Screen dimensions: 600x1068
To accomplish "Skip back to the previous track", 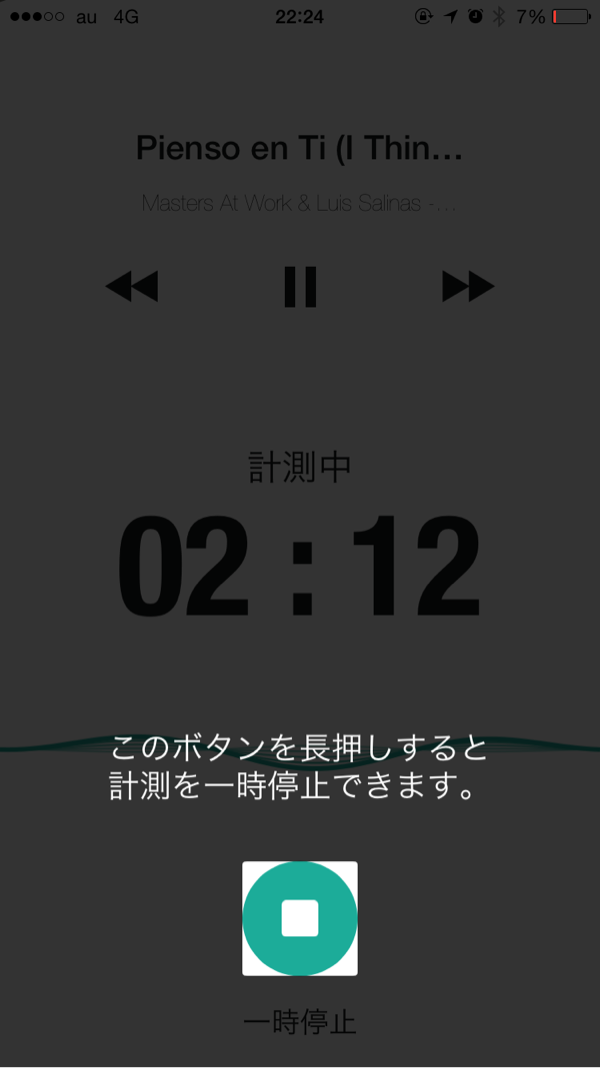I will point(132,286).
